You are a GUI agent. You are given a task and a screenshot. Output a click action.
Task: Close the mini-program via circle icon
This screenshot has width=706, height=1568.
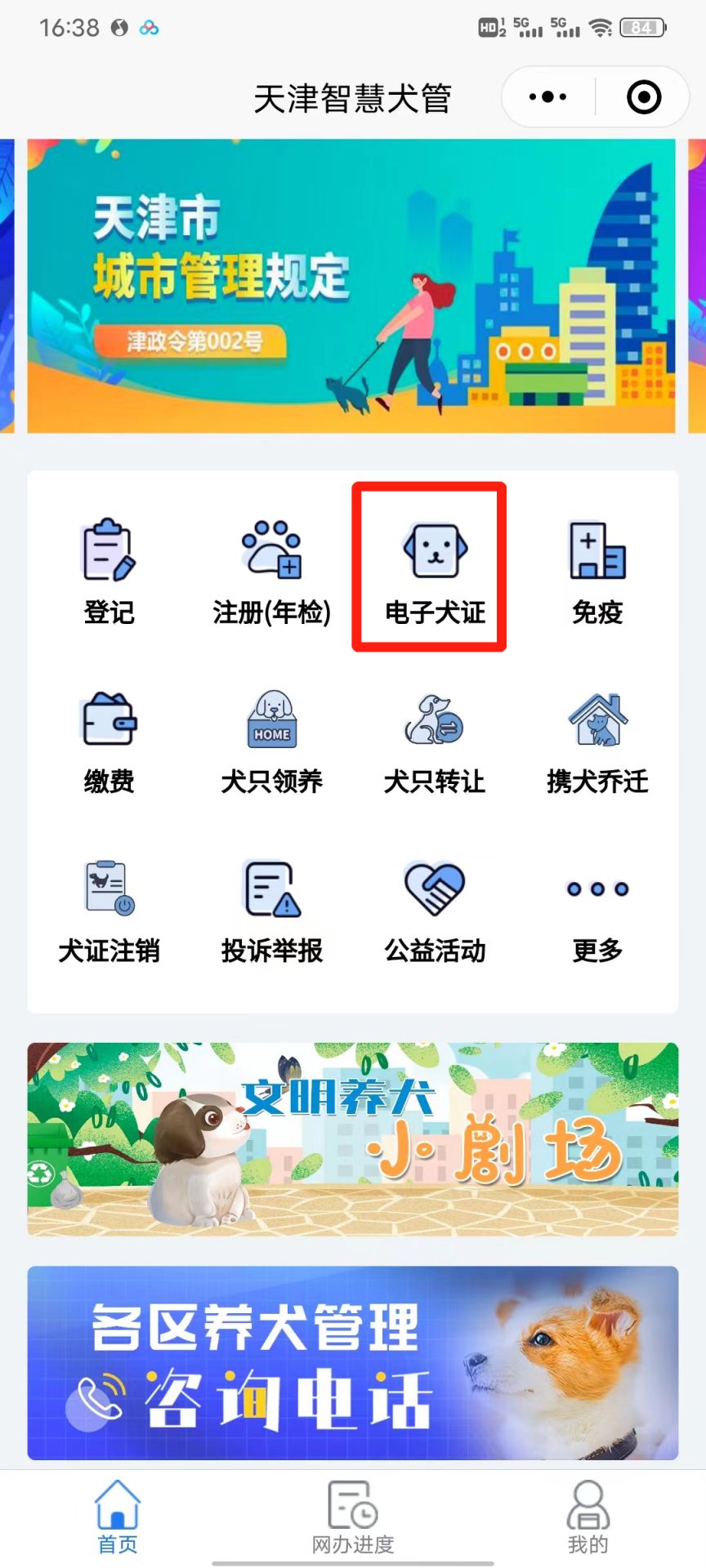[x=644, y=97]
